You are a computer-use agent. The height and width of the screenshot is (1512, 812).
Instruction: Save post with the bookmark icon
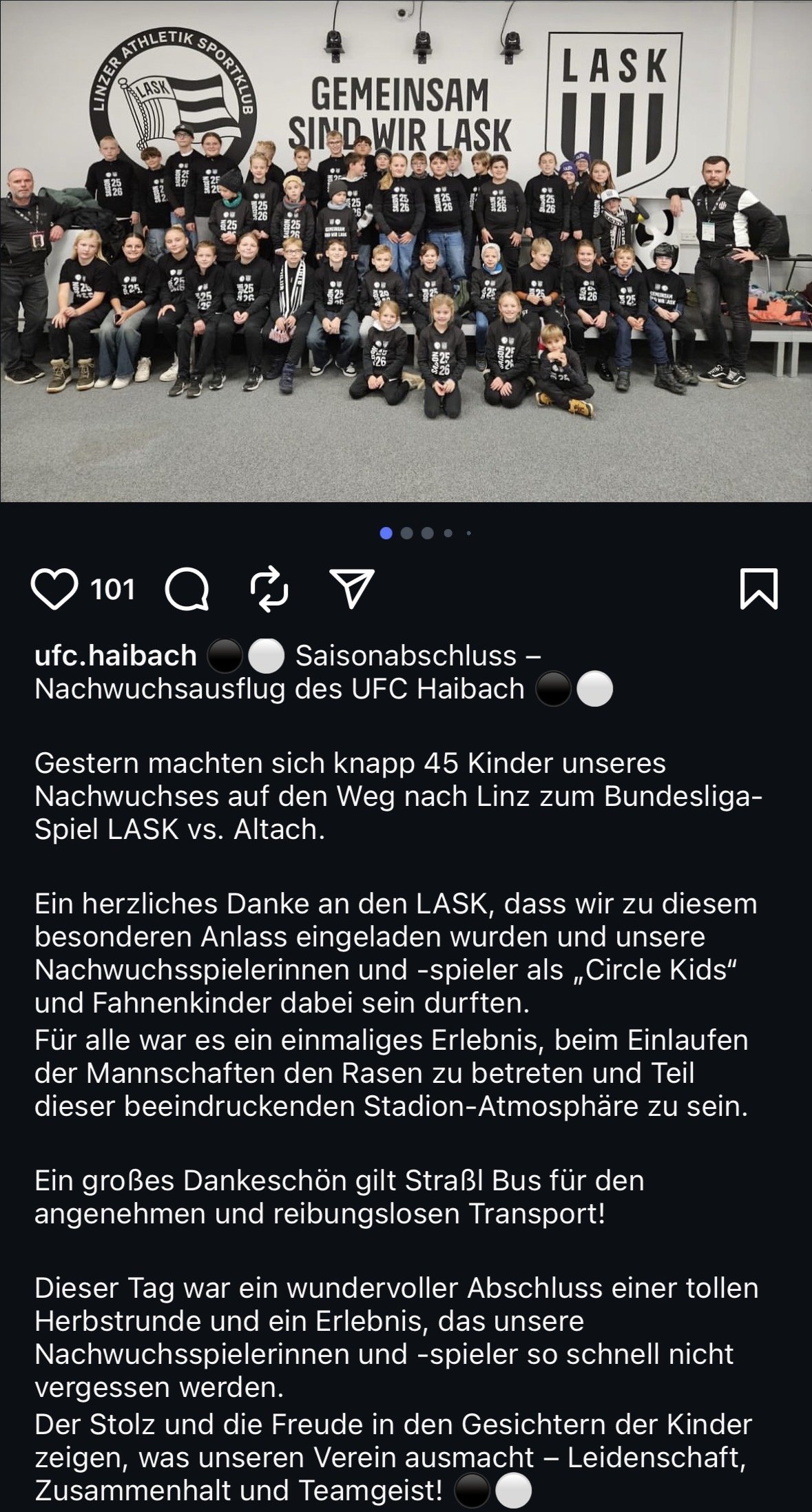[758, 590]
